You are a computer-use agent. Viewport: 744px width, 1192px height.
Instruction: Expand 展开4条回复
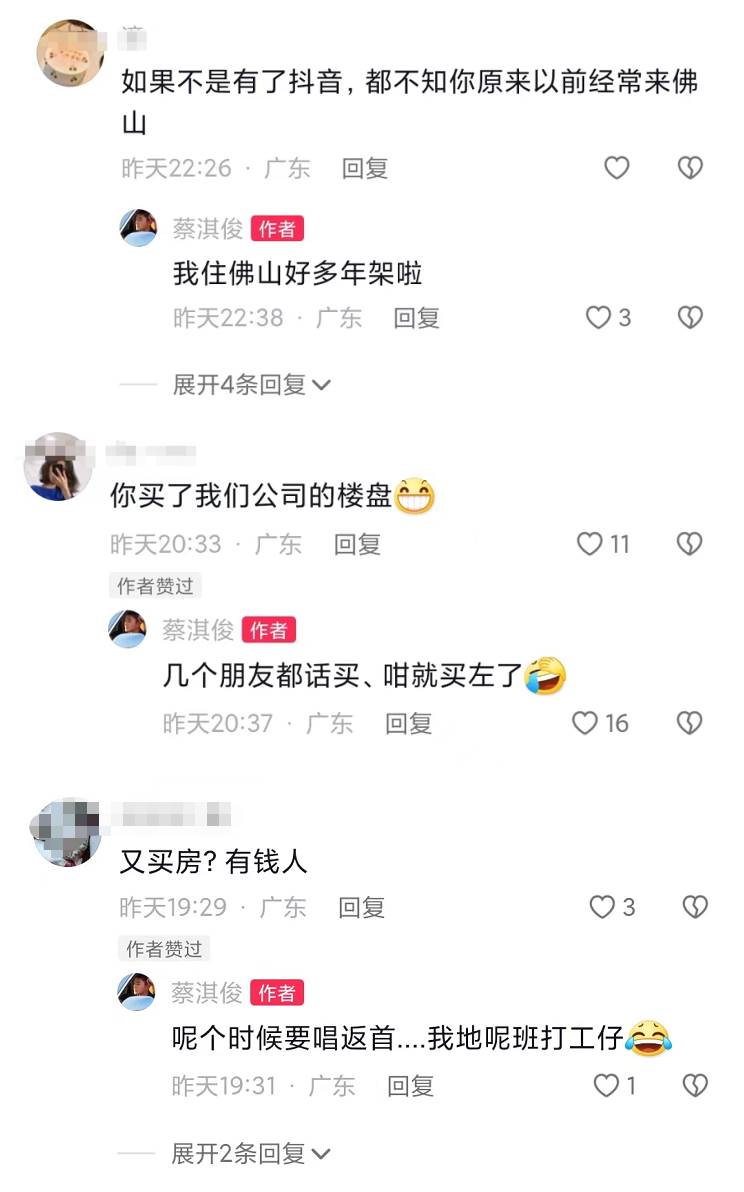point(252,385)
